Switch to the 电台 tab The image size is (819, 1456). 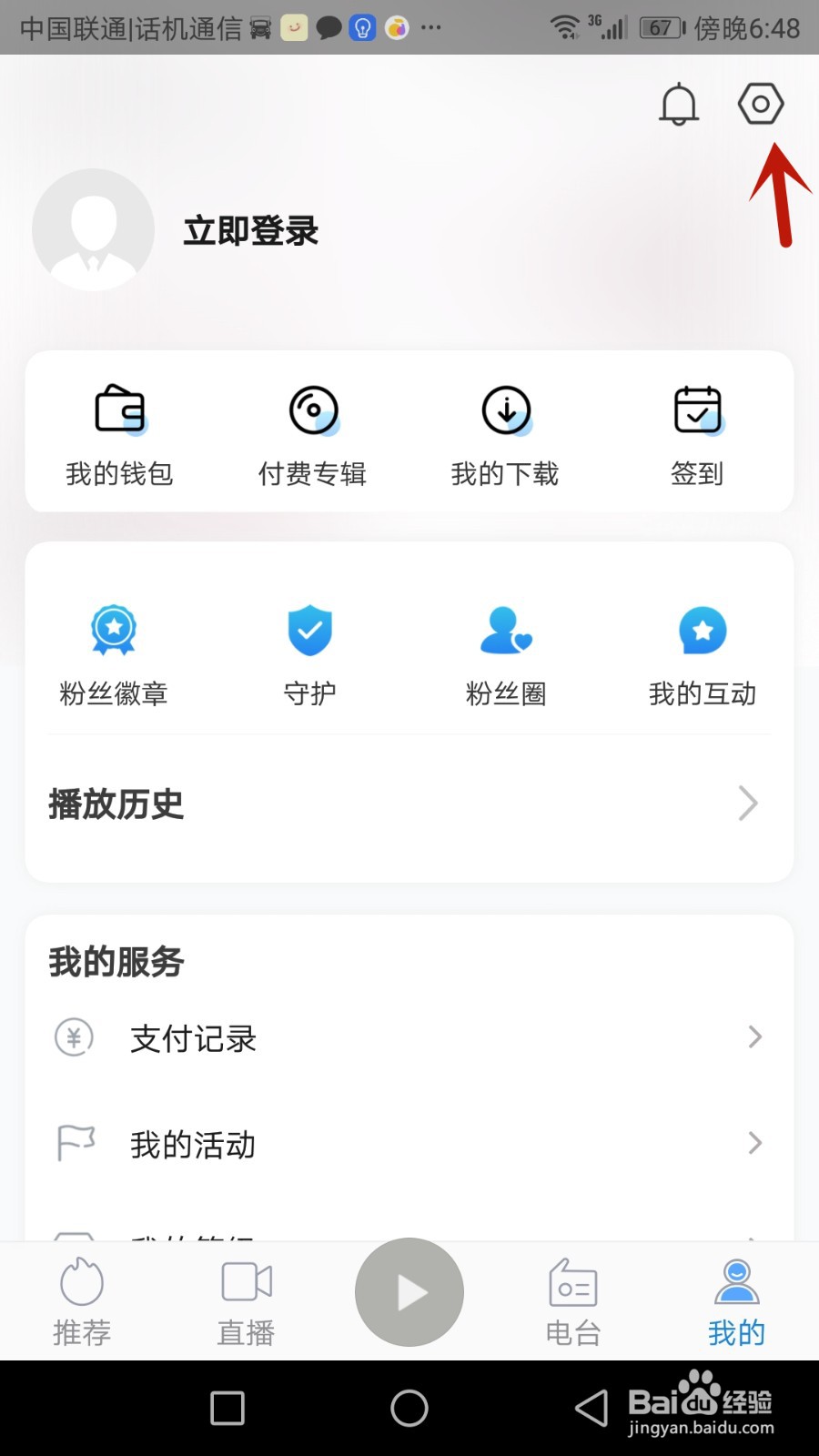click(x=573, y=1302)
